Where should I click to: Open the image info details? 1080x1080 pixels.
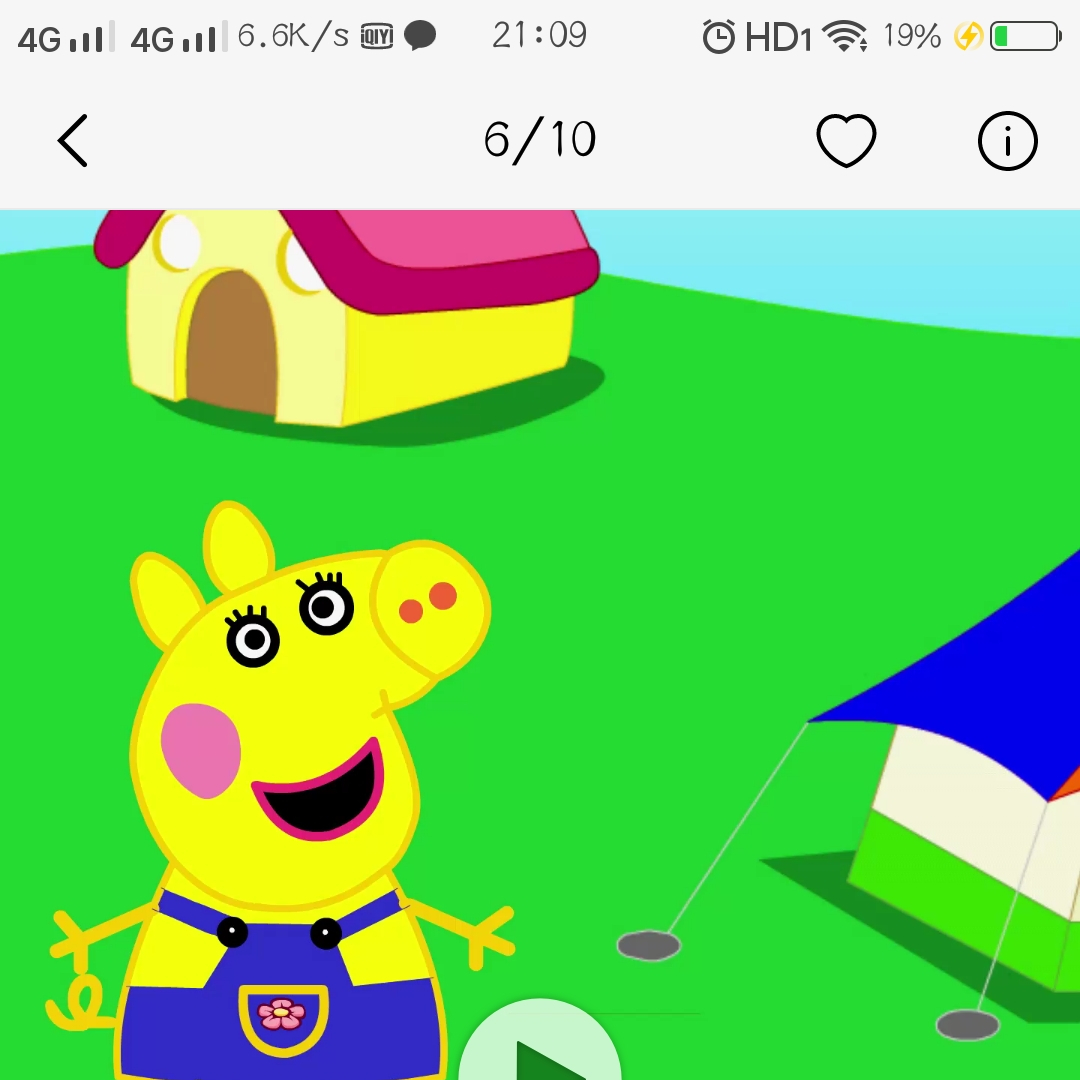pos(1007,141)
